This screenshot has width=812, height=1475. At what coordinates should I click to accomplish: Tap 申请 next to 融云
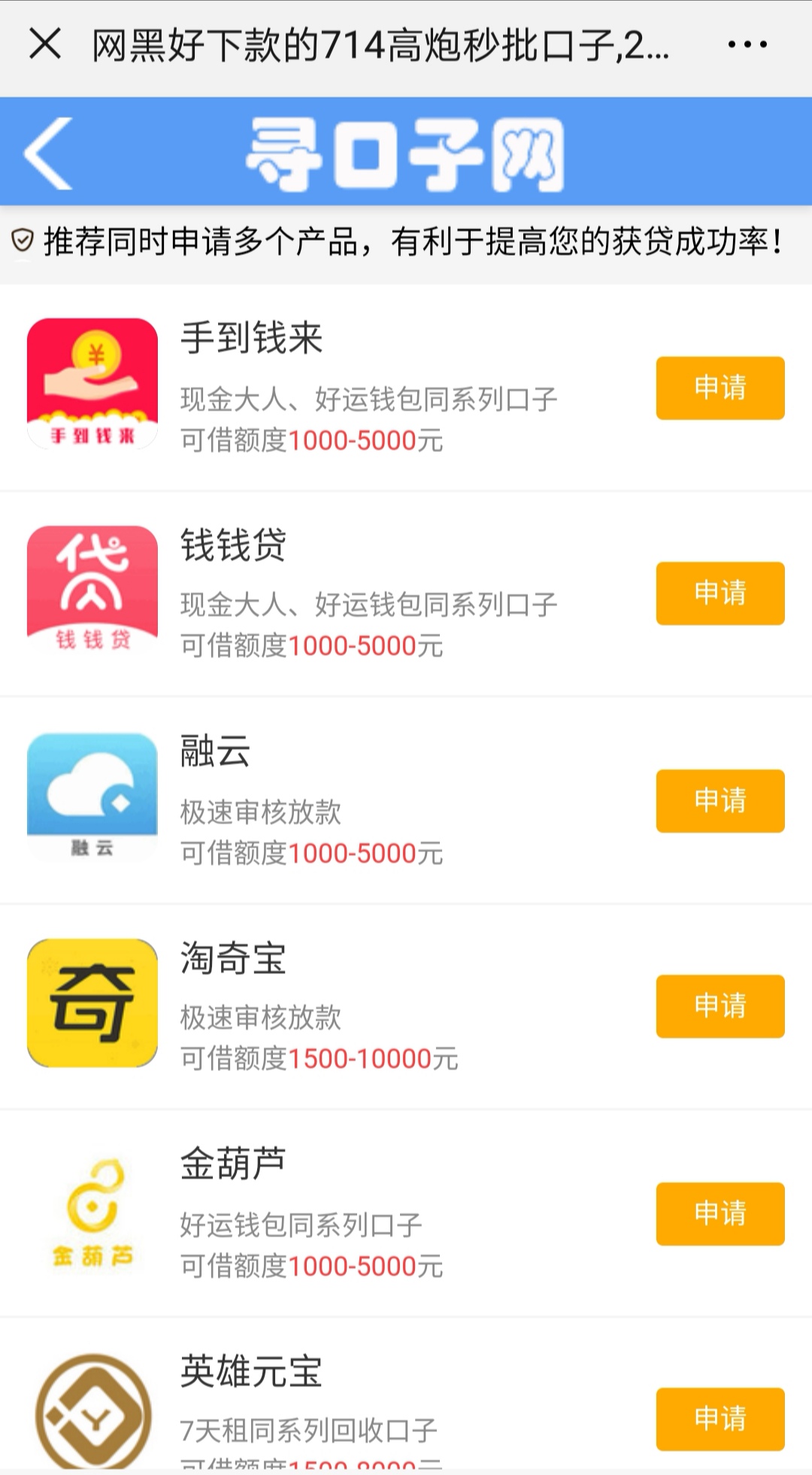(x=720, y=800)
